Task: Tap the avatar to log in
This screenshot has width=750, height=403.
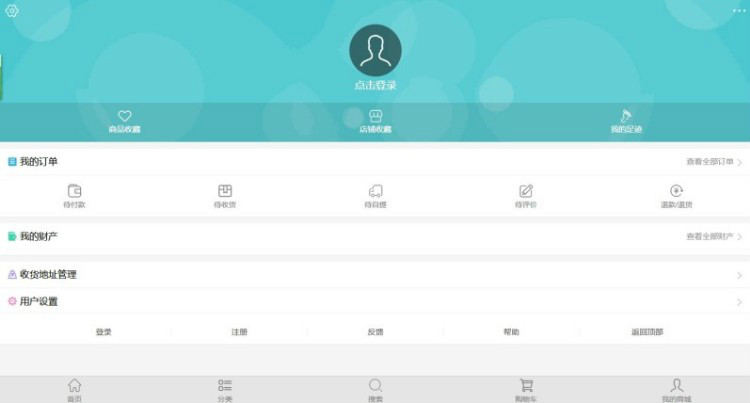Action: [x=375, y=51]
